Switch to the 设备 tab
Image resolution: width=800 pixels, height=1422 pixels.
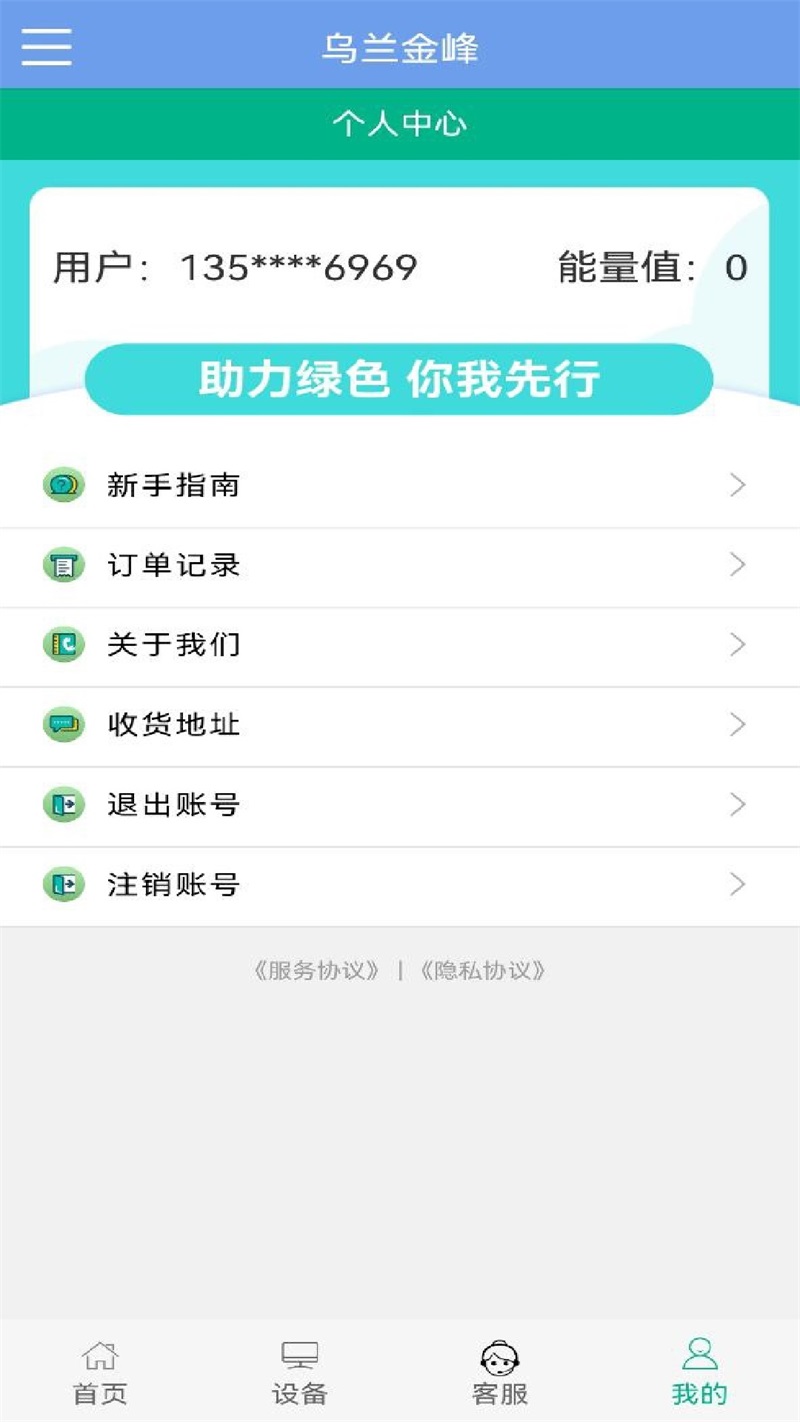[300, 1372]
